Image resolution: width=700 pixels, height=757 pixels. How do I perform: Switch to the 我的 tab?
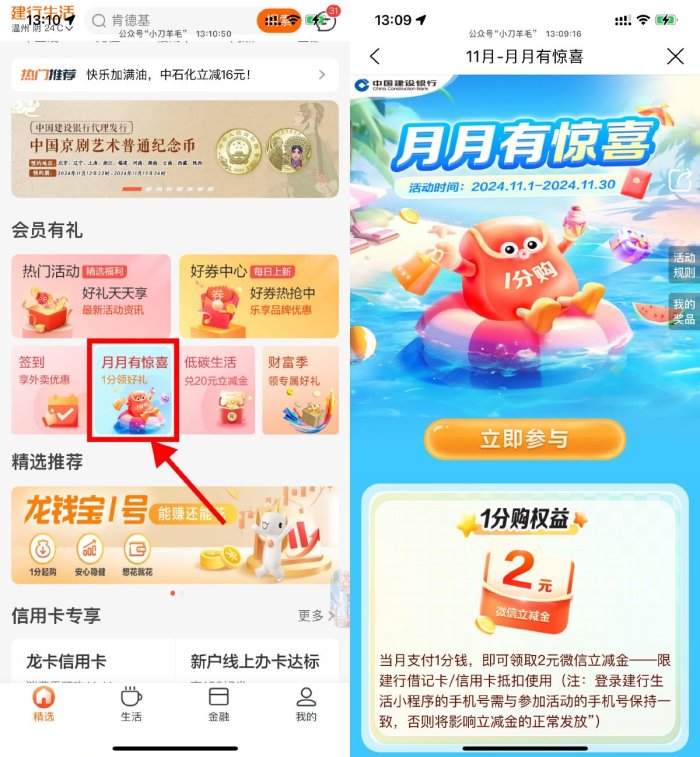[306, 704]
